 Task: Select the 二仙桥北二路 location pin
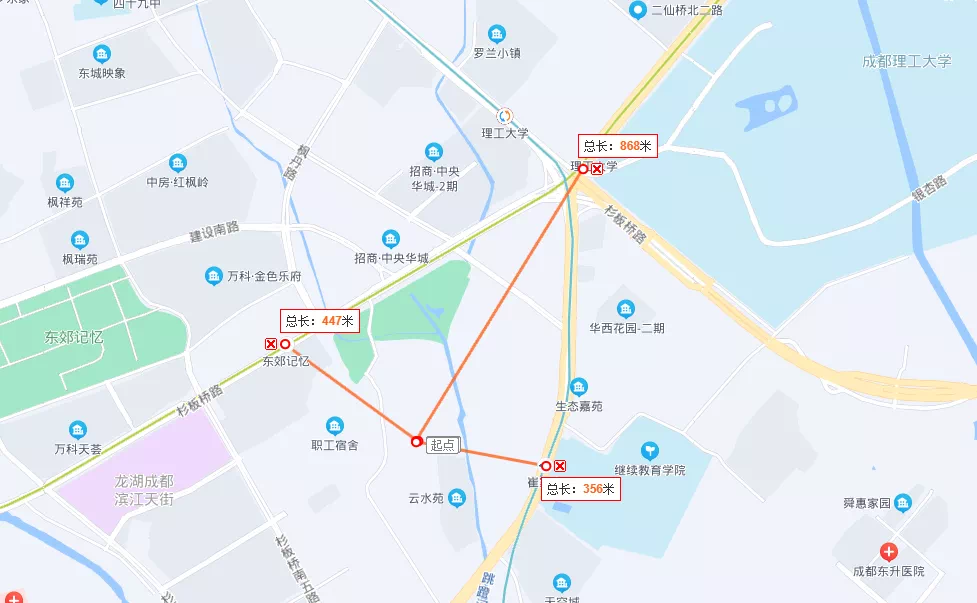click(637, 10)
